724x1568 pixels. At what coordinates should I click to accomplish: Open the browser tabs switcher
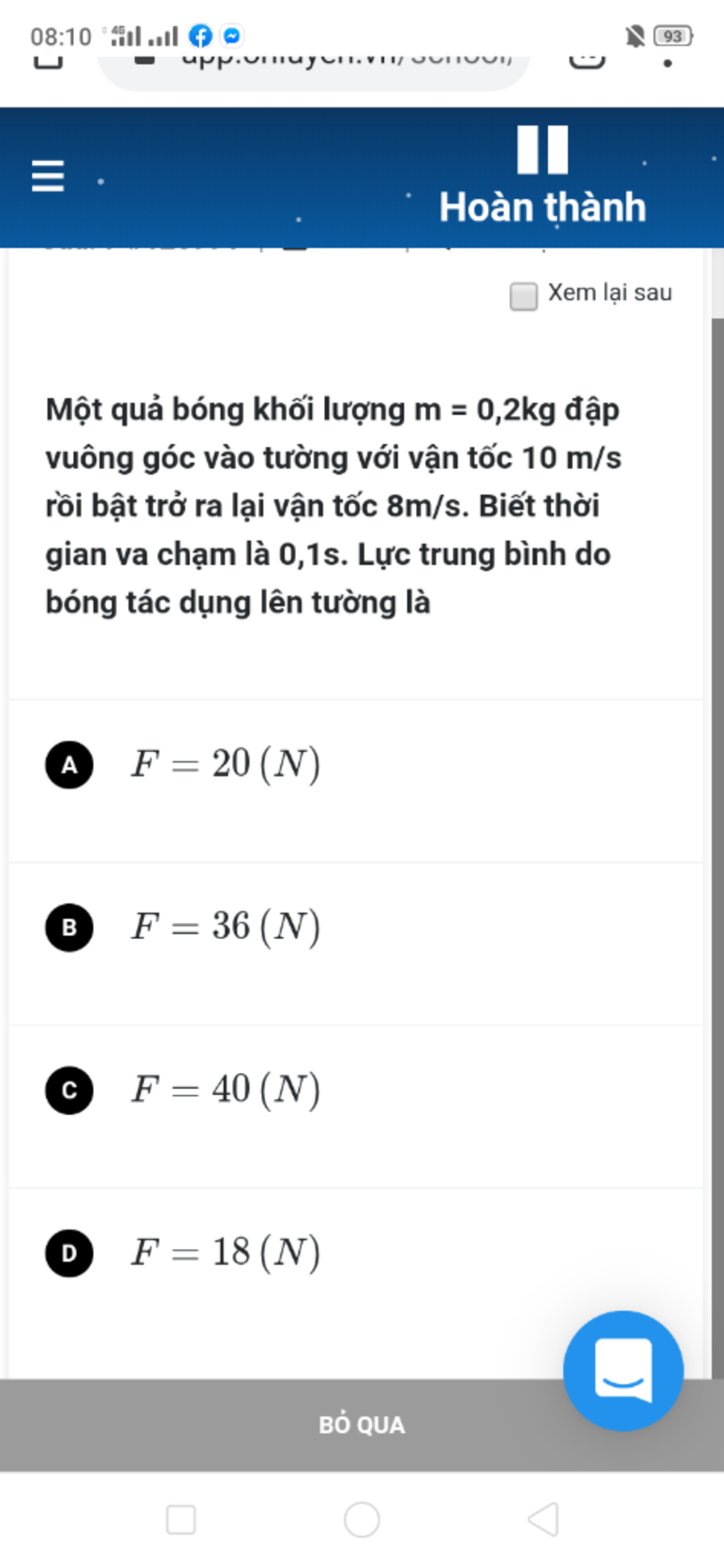pos(587,60)
